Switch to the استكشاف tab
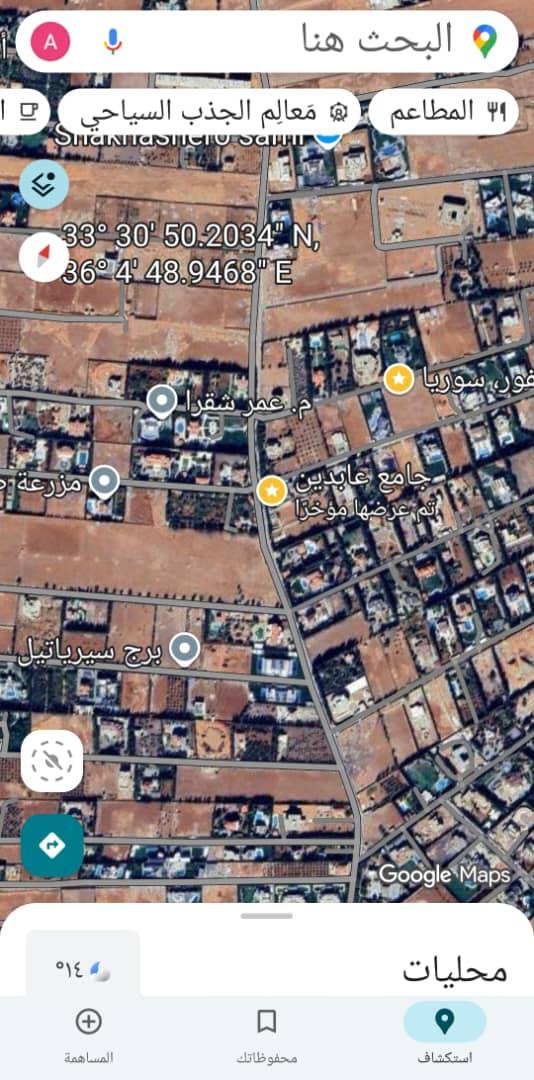Viewport: 534px width, 1080px height. (x=444, y=1032)
